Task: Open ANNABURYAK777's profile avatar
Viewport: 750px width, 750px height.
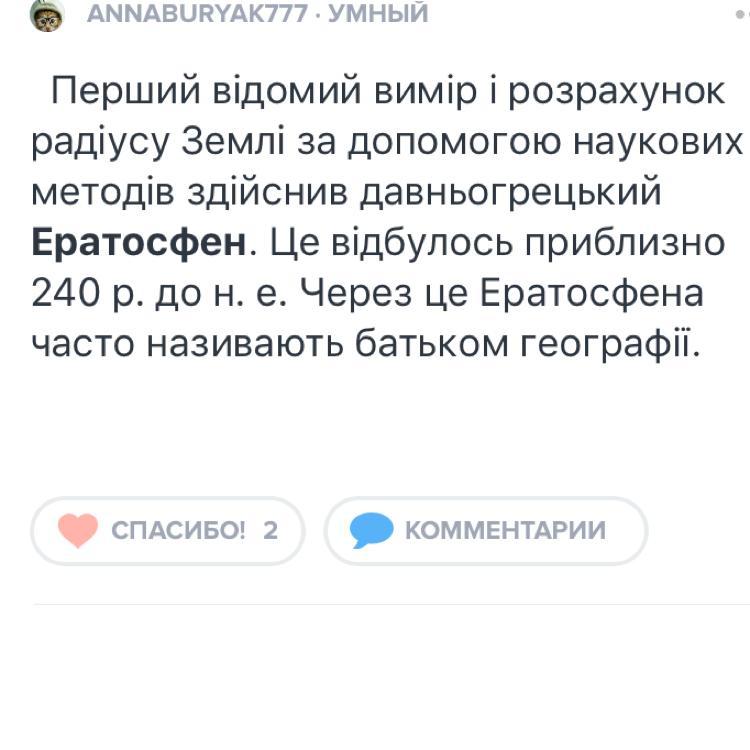Action: coord(47,14)
